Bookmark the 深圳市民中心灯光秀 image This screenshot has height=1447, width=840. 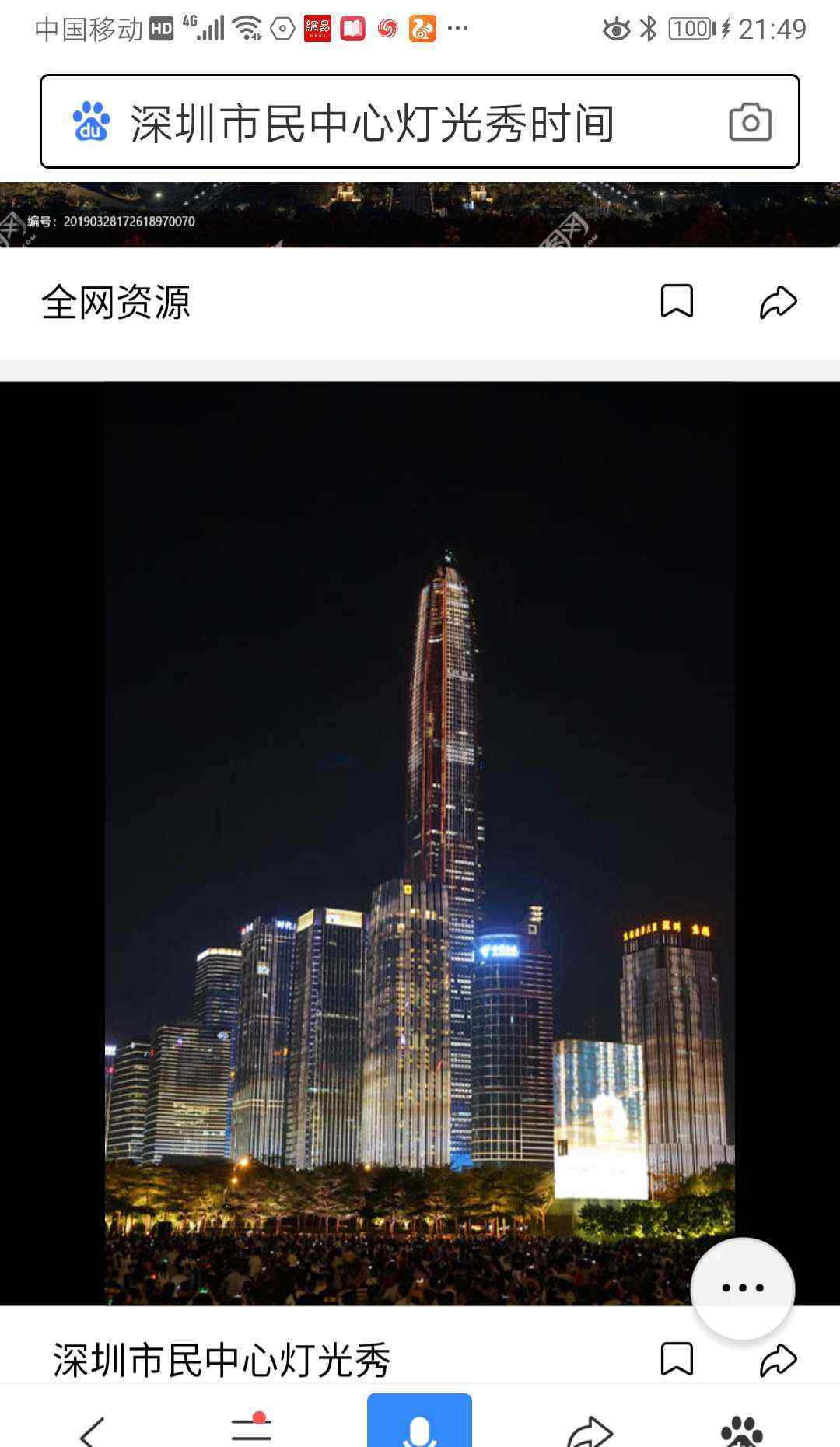[676, 1359]
